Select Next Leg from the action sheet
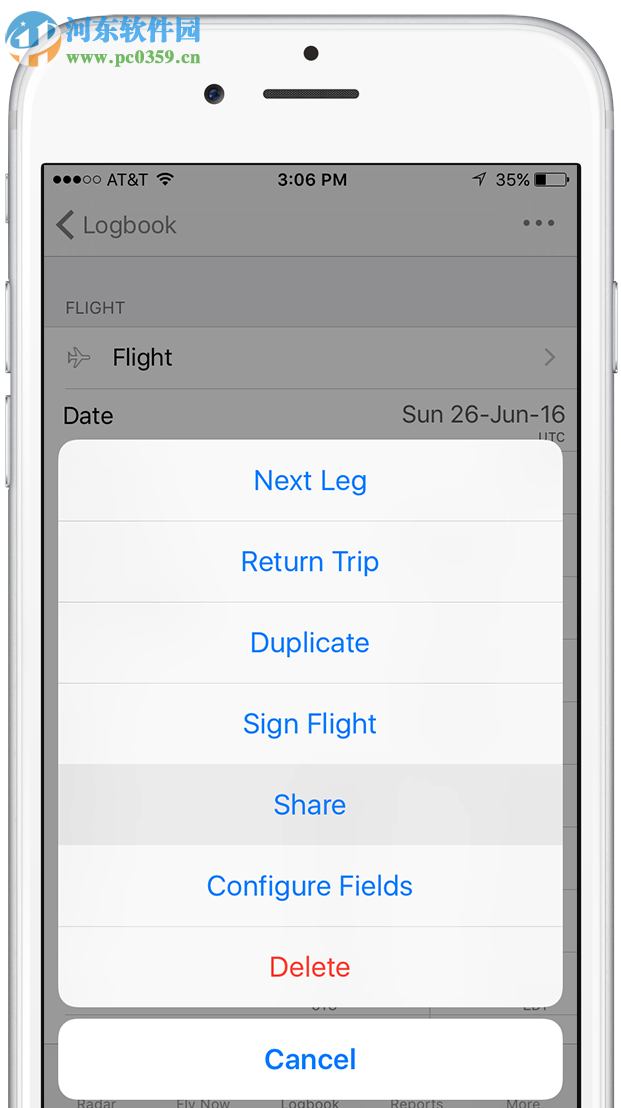 [310, 481]
